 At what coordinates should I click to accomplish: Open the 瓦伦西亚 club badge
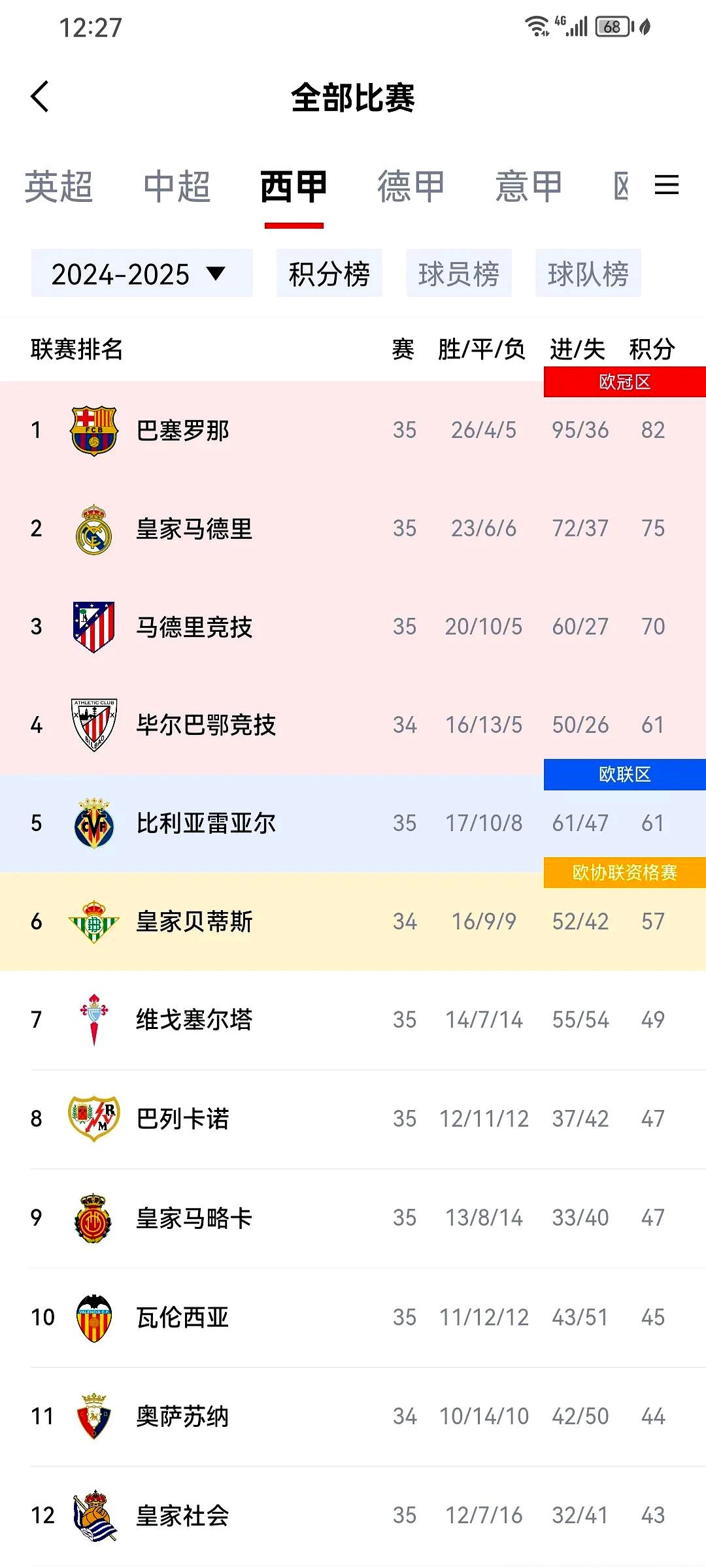93,1317
